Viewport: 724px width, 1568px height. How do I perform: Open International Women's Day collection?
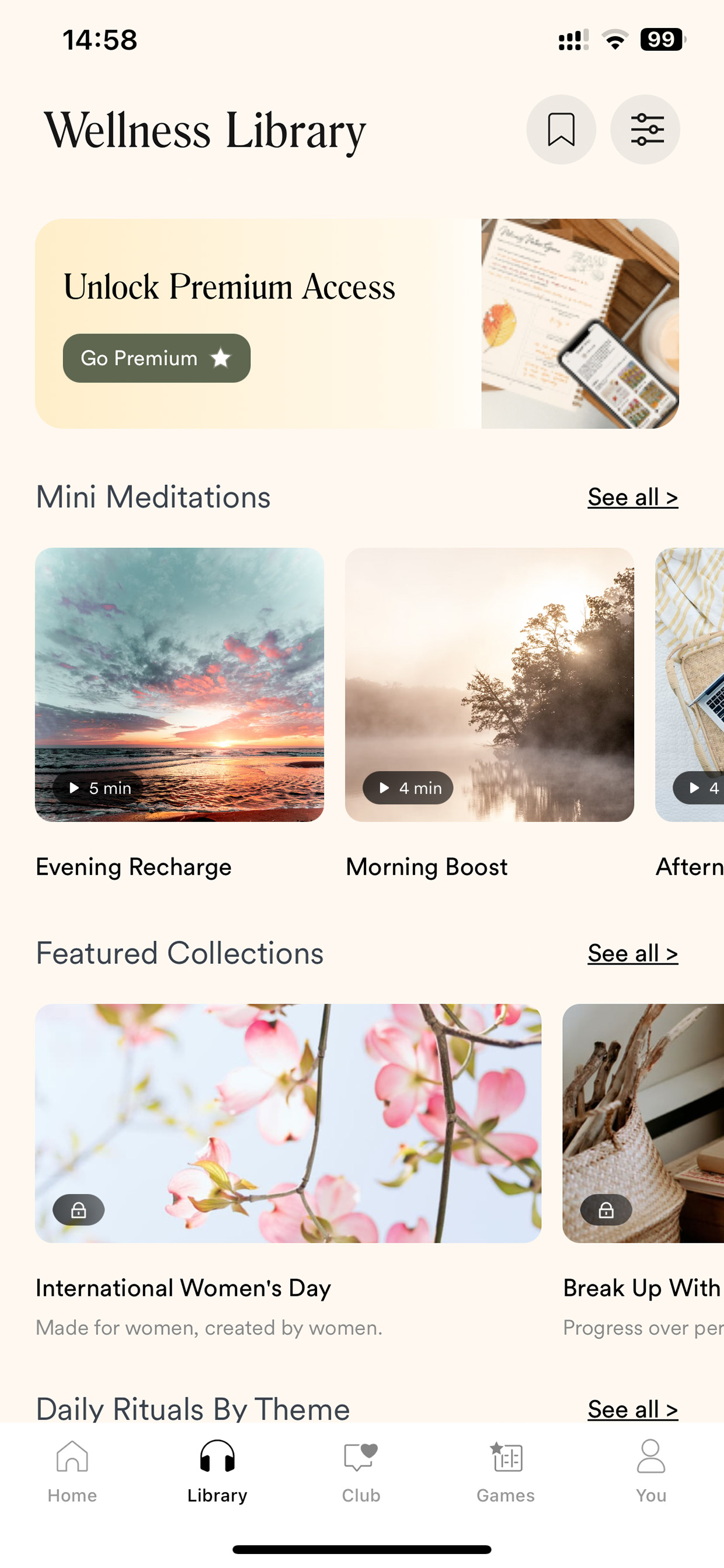click(x=288, y=1123)
